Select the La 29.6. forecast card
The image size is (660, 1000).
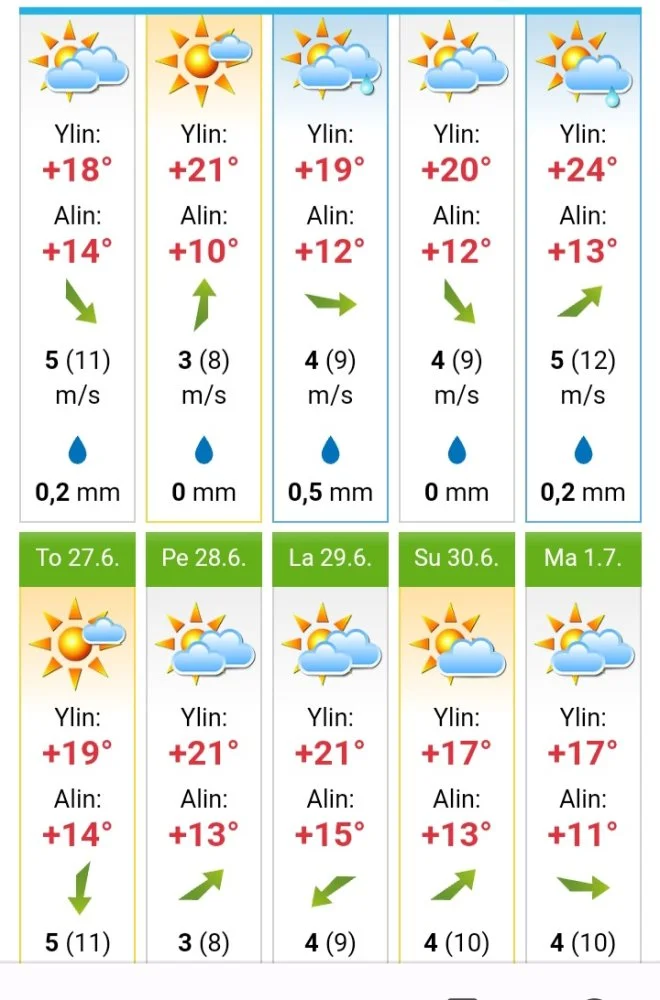click(x=330, y=557)
